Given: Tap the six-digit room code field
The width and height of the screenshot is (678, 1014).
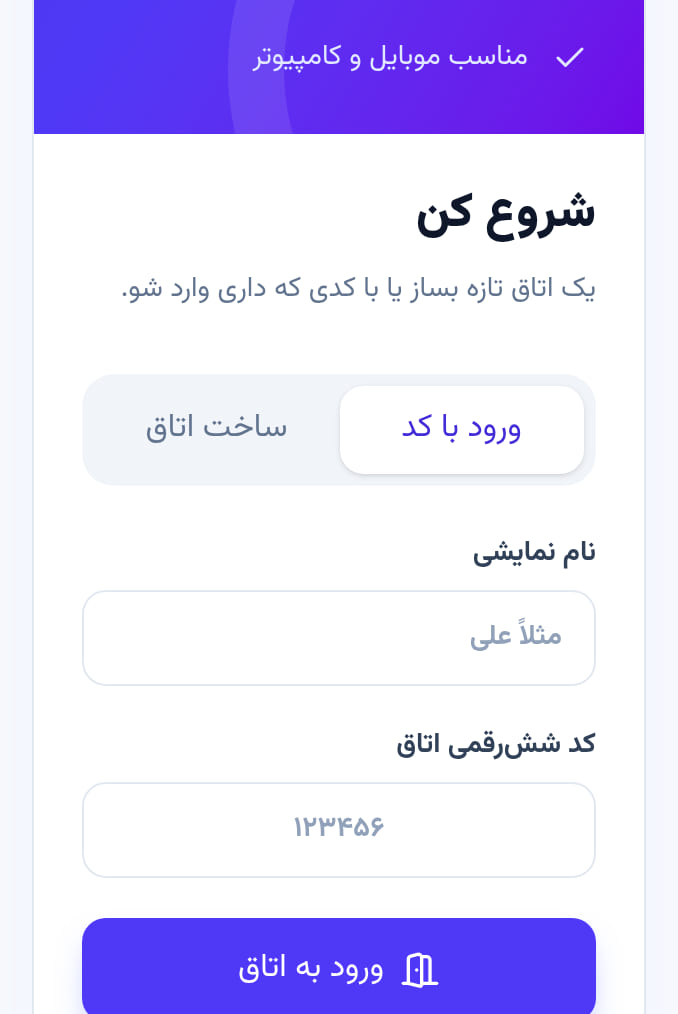Looking at the screenshot, I should pos(338,830).
